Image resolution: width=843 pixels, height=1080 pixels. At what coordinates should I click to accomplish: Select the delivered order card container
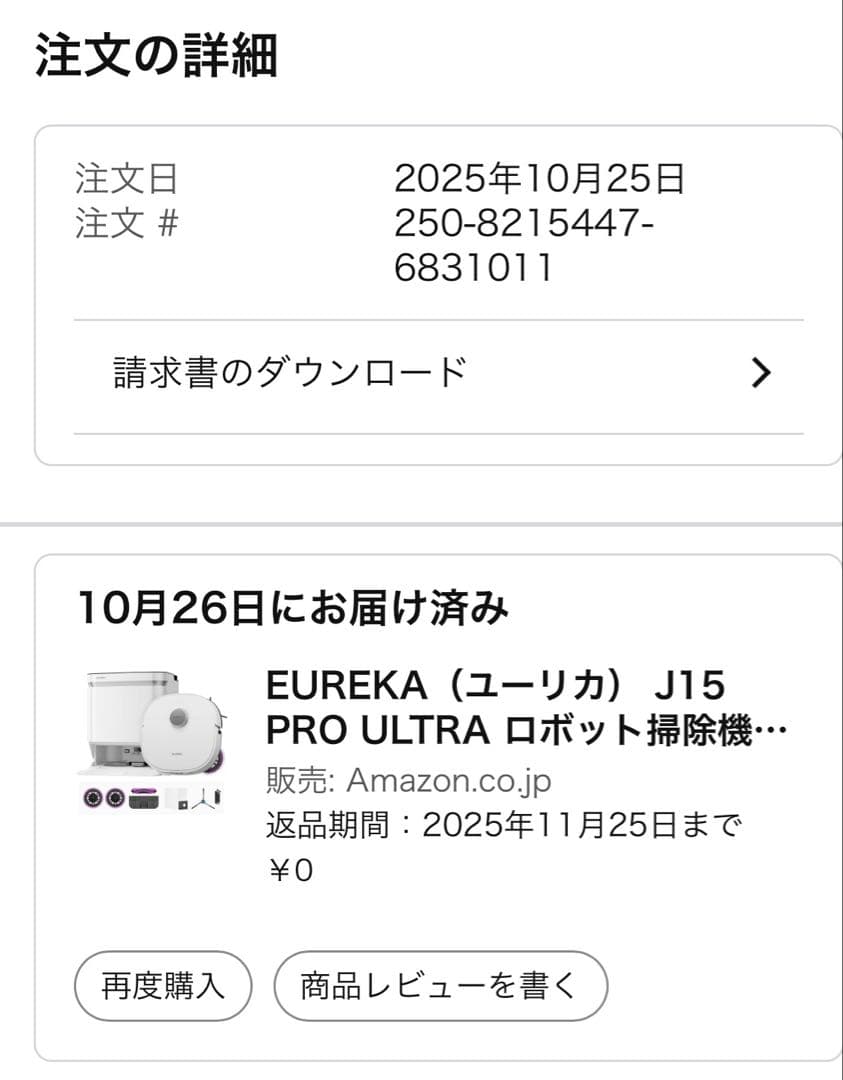click(421, 790)
